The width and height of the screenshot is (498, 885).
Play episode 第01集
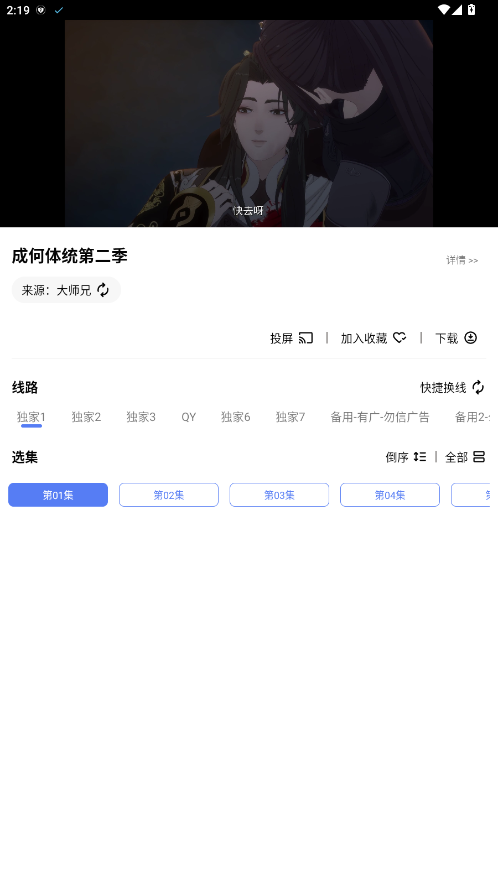(58, 495)
